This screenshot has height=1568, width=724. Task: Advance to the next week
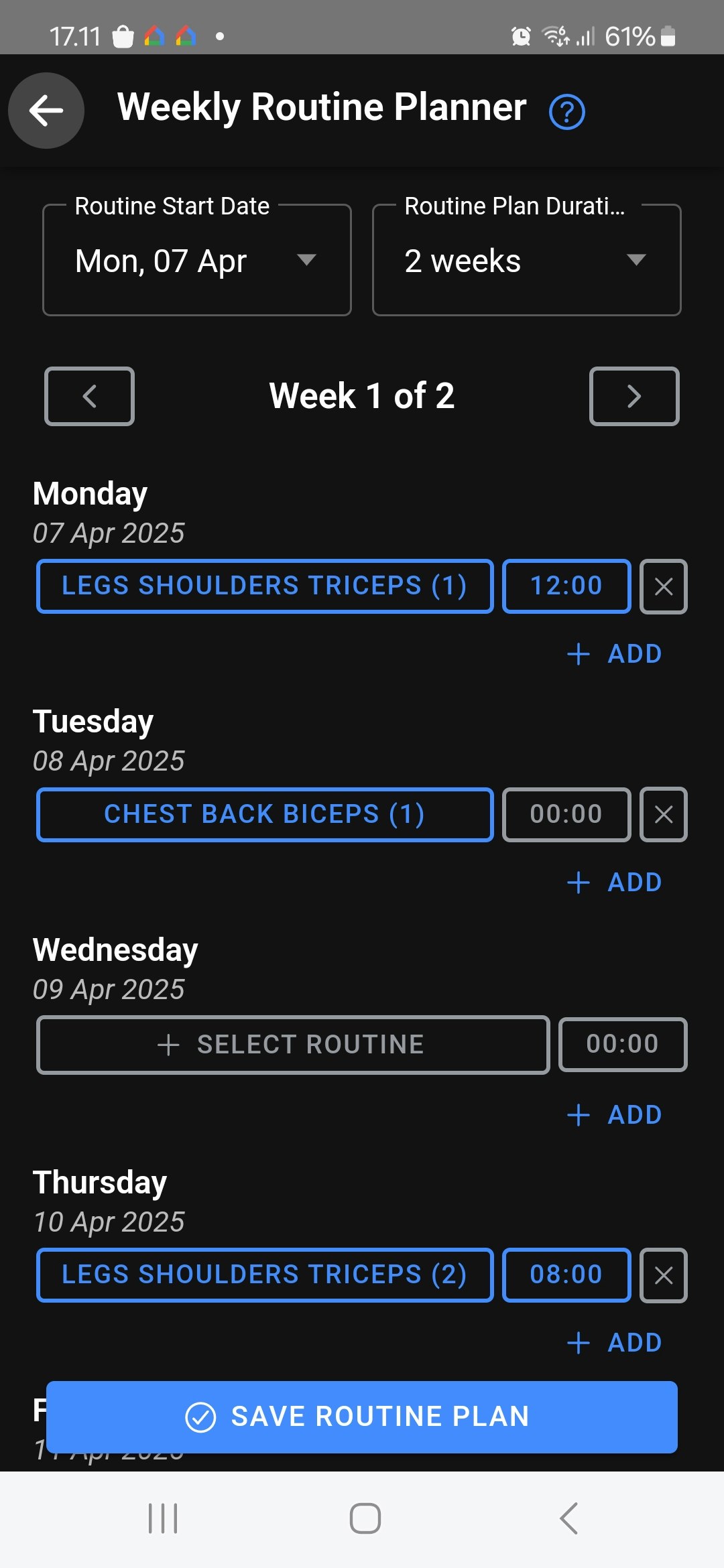(x=633, y=396)
